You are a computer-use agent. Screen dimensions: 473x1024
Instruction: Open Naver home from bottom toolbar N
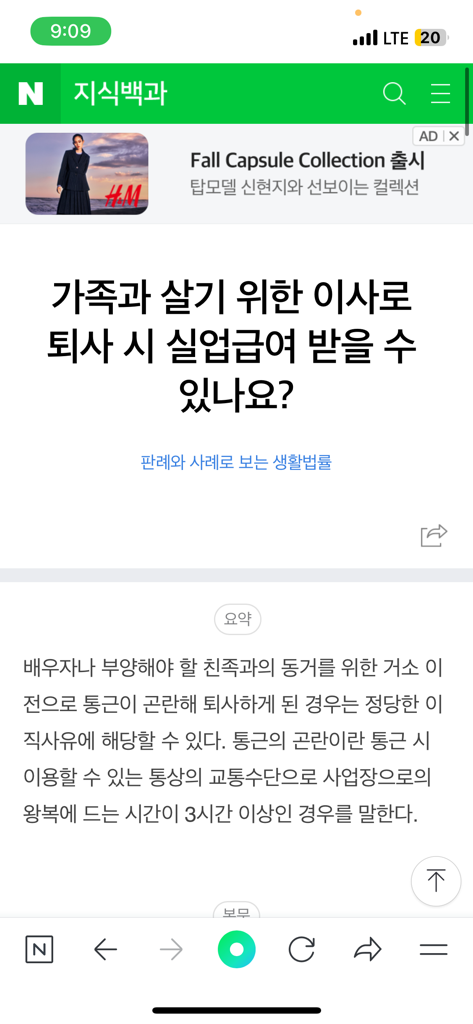(39, 950)
